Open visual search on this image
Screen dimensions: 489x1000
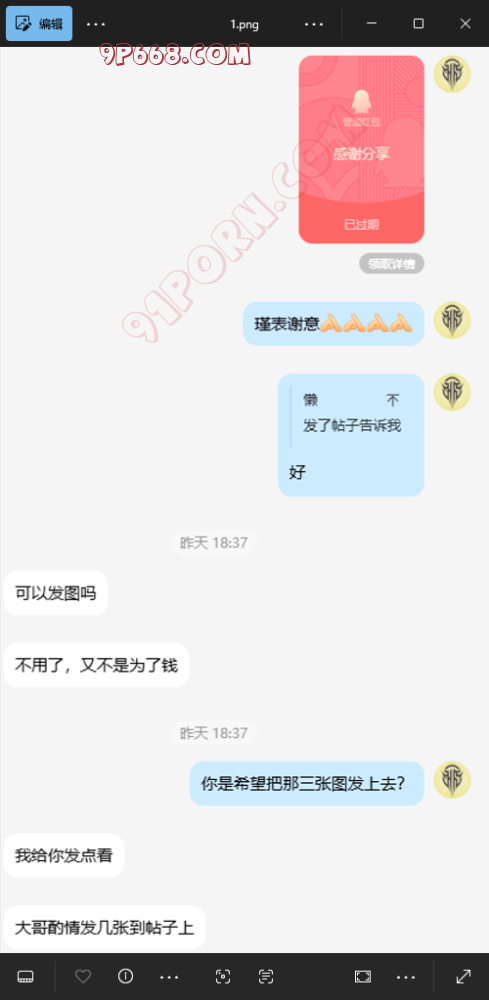click(223, 976)
